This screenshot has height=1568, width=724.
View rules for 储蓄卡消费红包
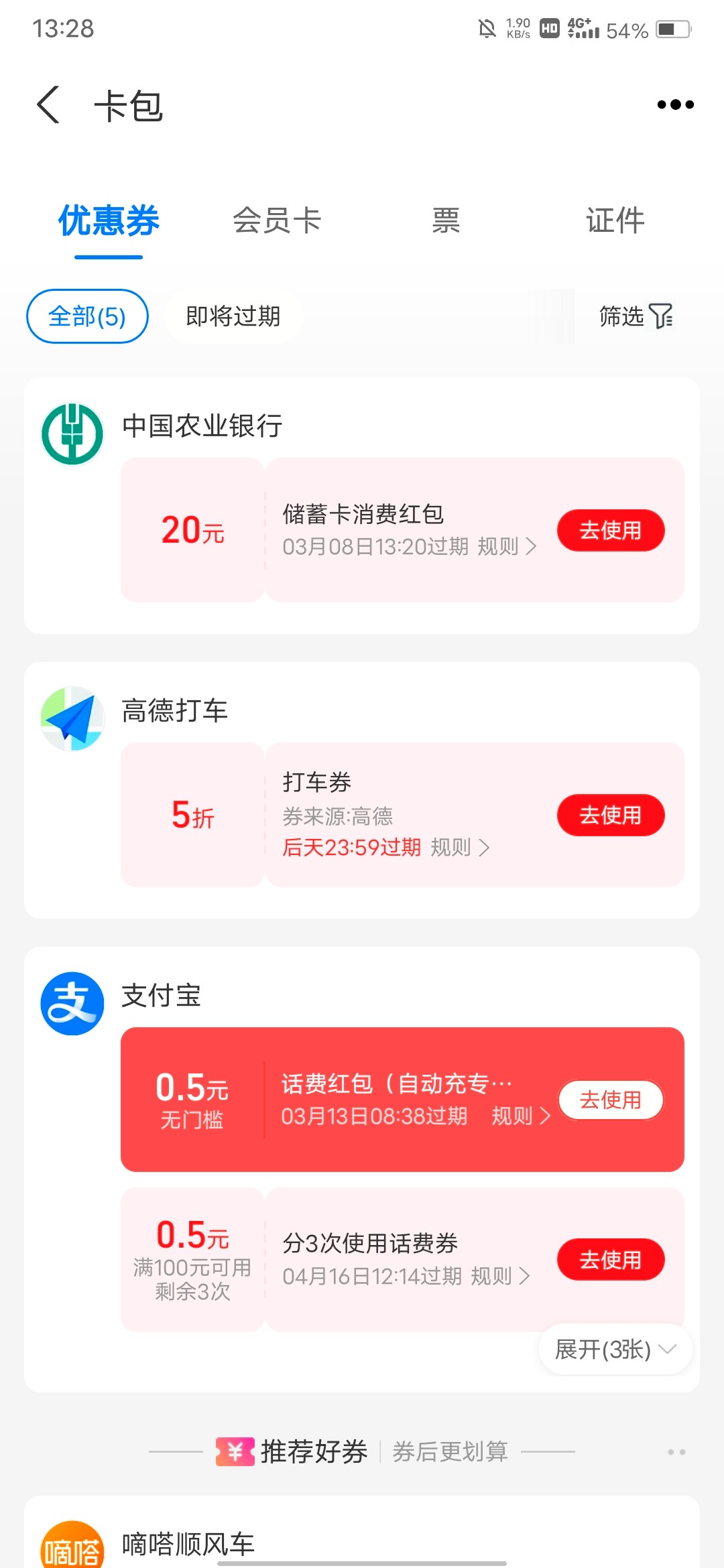click(x=507, y=547)
